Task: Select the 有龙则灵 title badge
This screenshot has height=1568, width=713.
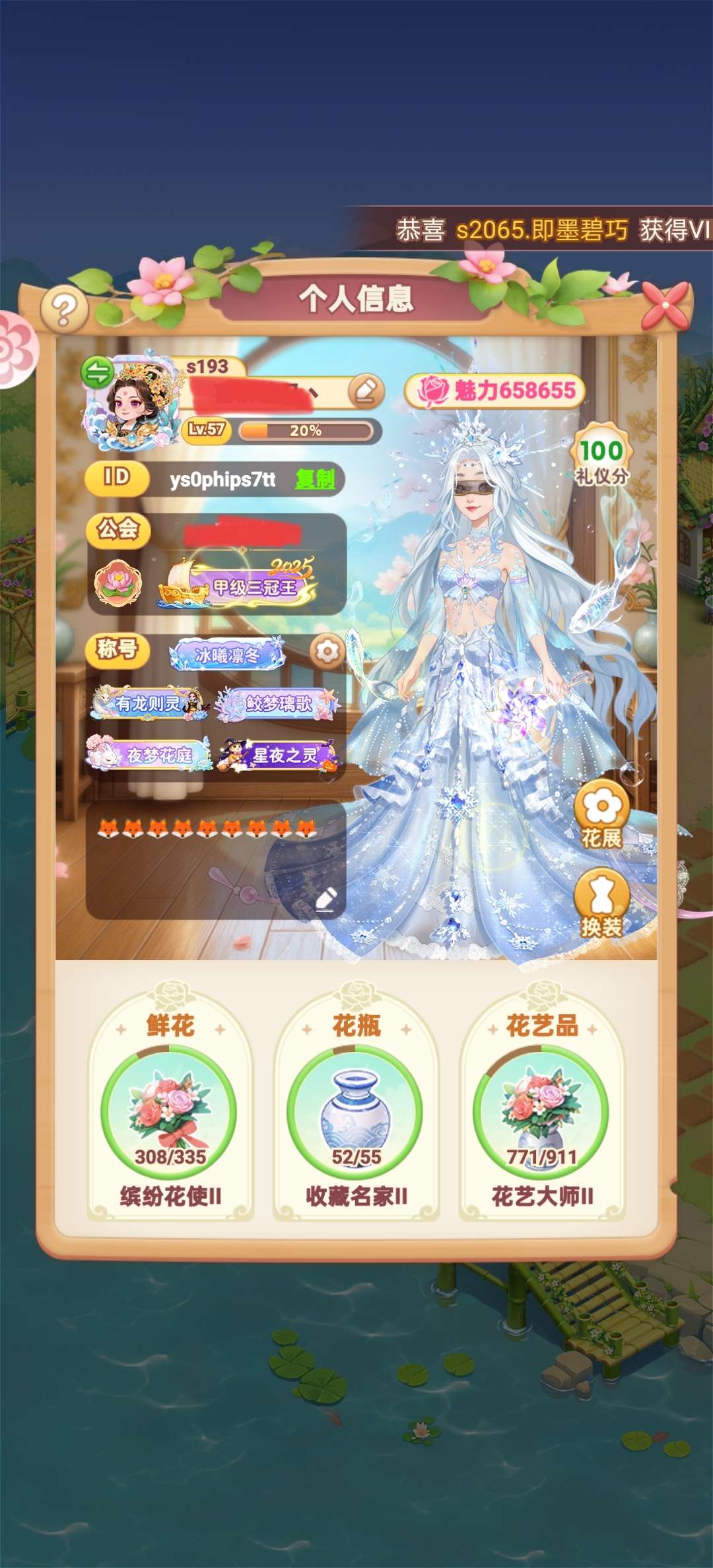Action: 148,703
